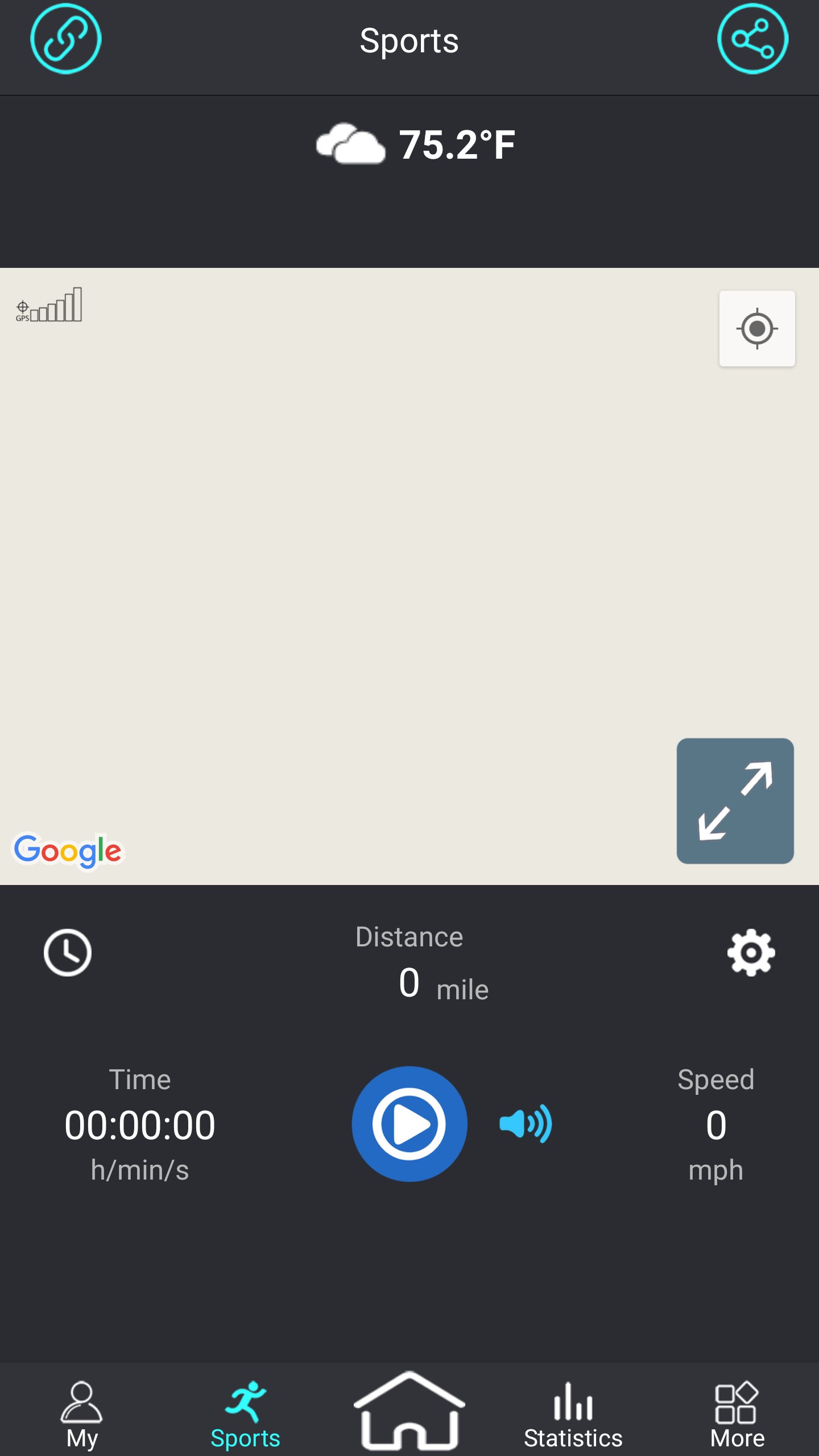The height and width of the screenshot is (1456, 819).
Task: Open the device link icon
Action: click(x=65, y=39)
